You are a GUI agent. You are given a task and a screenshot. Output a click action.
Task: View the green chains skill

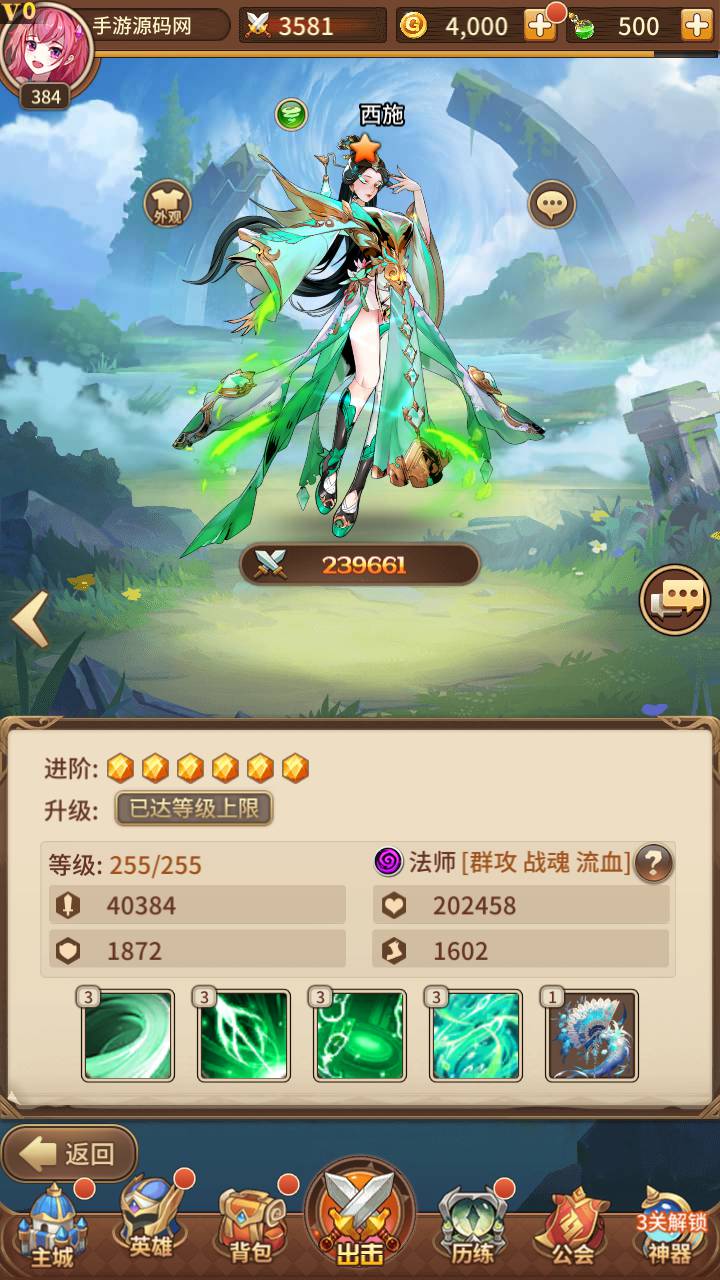point(360,1036)
